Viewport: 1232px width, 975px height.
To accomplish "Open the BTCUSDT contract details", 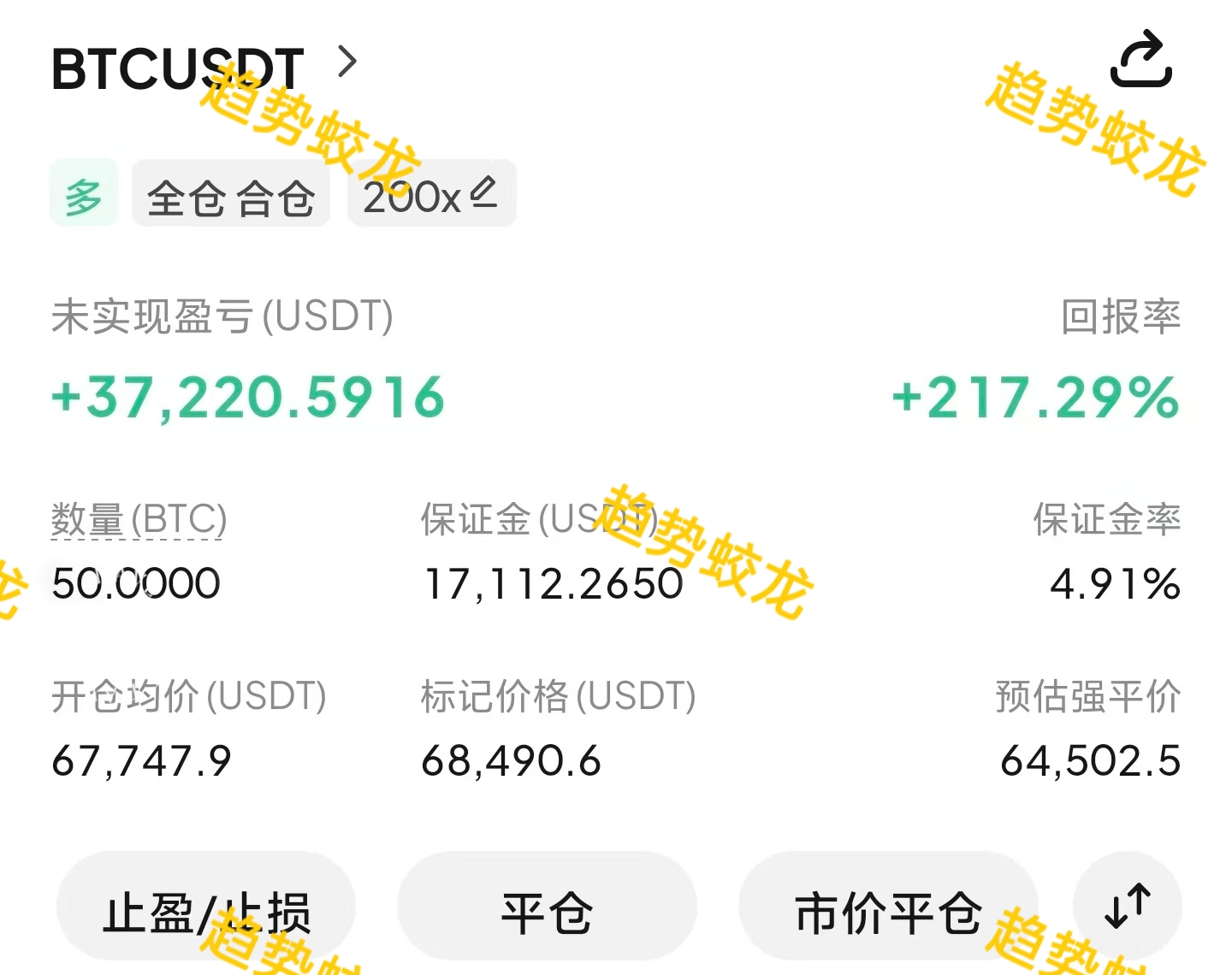I will click(204, 67).
